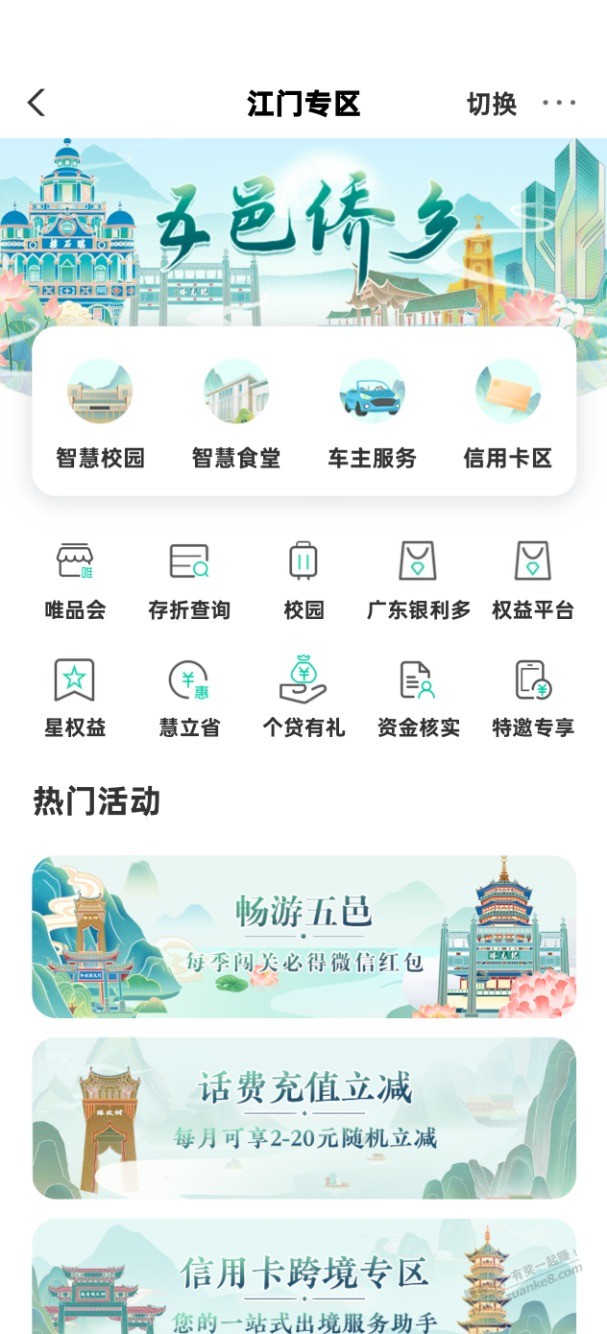The width and height of the screenshot is (607, 1334).
Task: Open 个贷有礼
Action: (303, 699)
